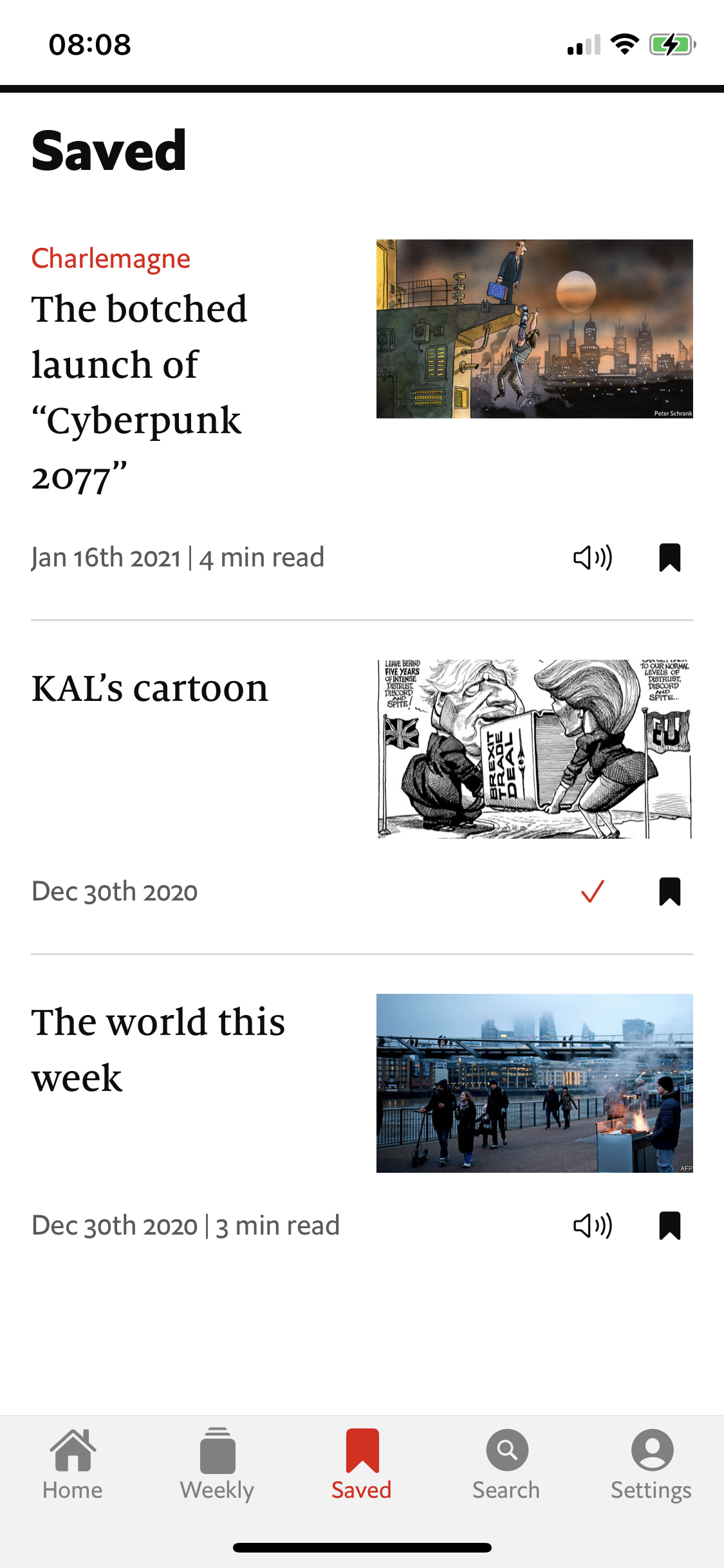Open "The botched launch of Cyberpunk 2077" article
This screenshot has width=724, height=1568.
pos(140,393)
